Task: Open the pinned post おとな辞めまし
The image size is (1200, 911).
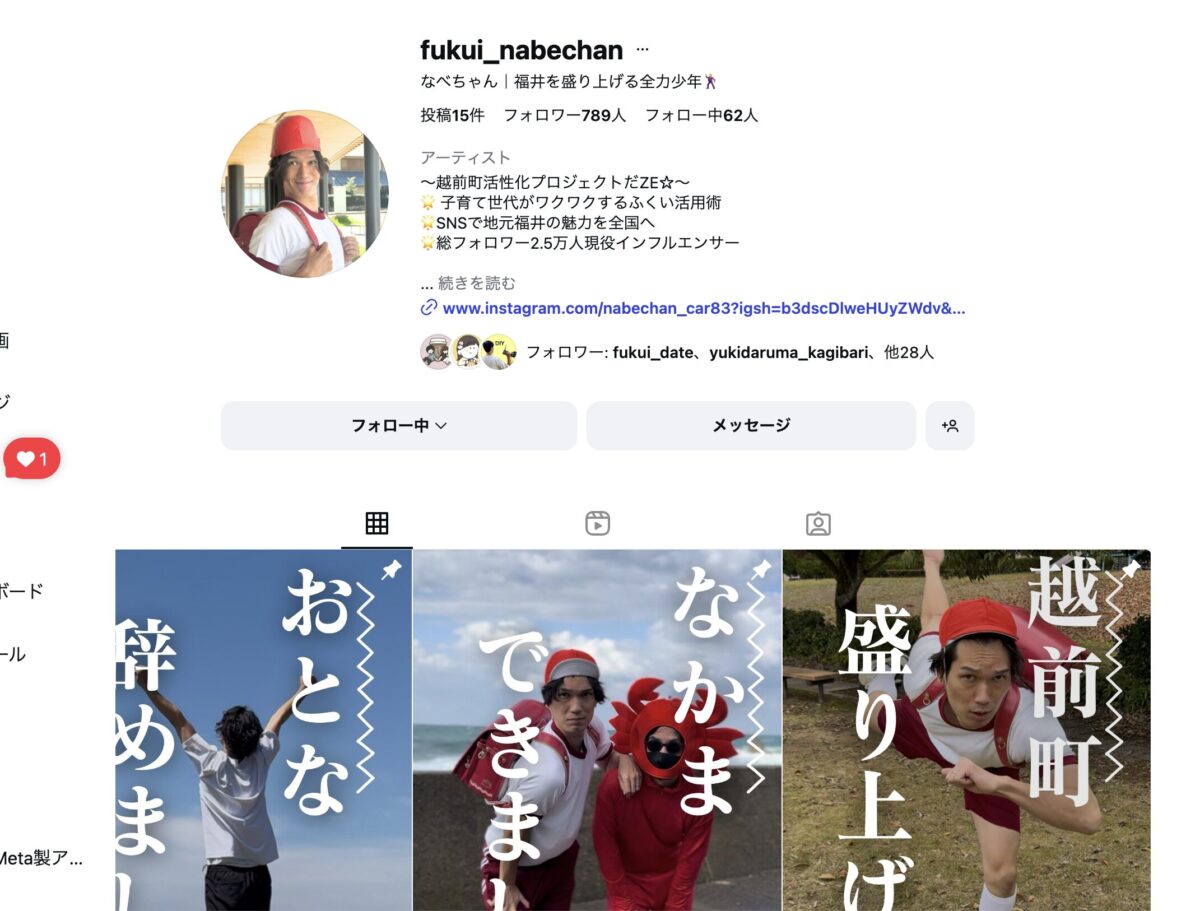Action: click(x=264, y=730)
